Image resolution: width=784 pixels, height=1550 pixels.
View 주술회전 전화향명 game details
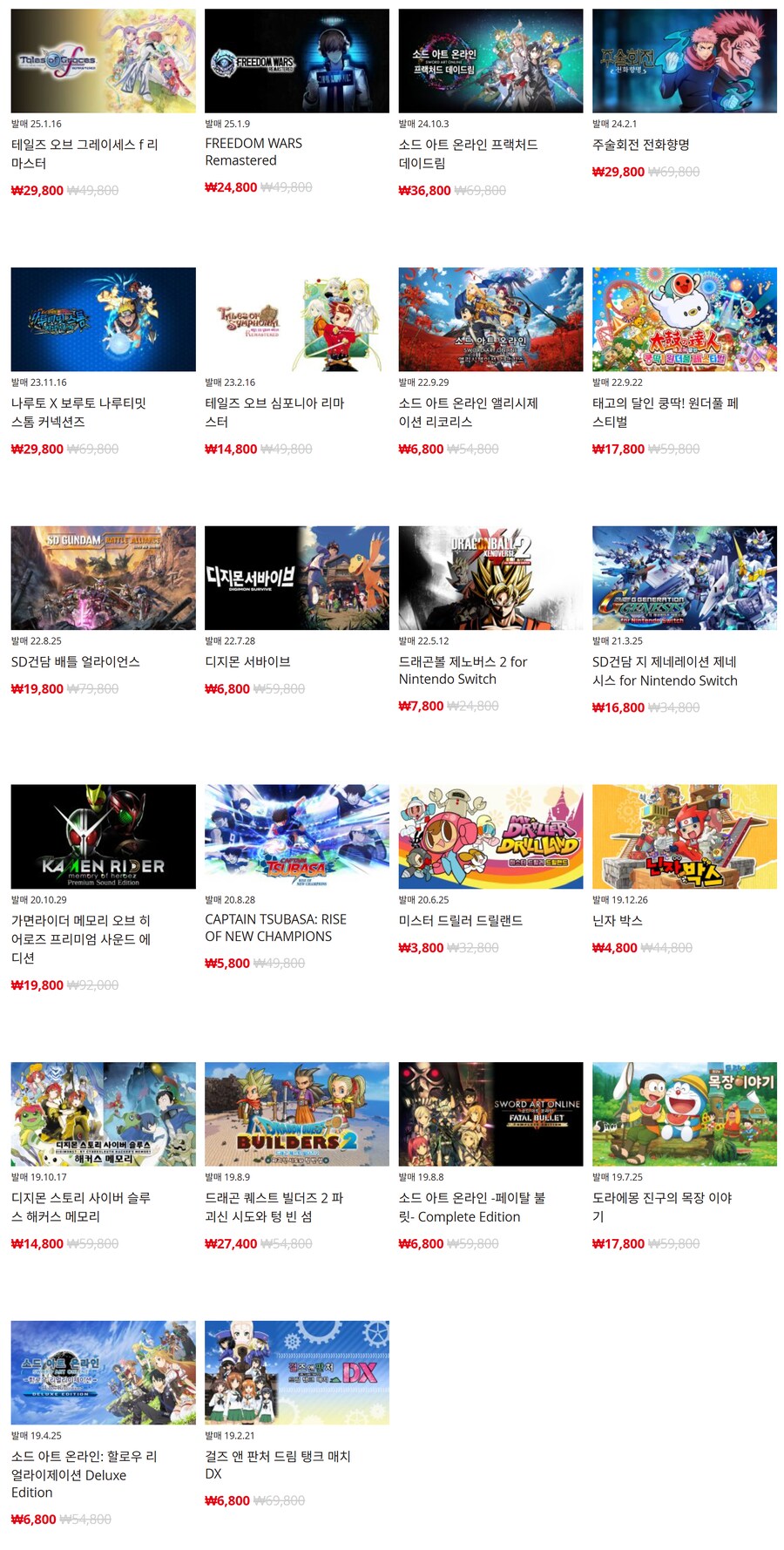coord(684,61)
